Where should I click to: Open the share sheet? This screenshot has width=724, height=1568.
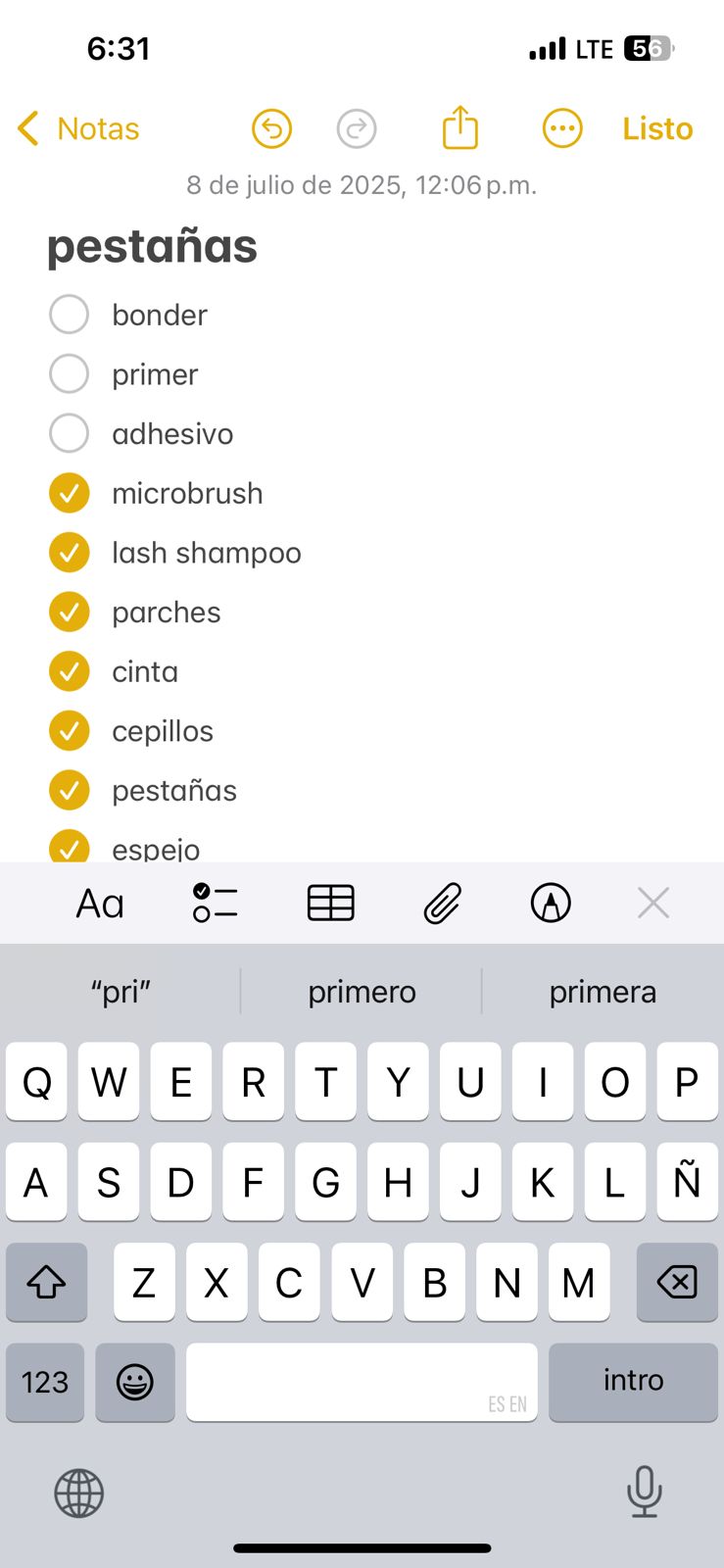459,128
